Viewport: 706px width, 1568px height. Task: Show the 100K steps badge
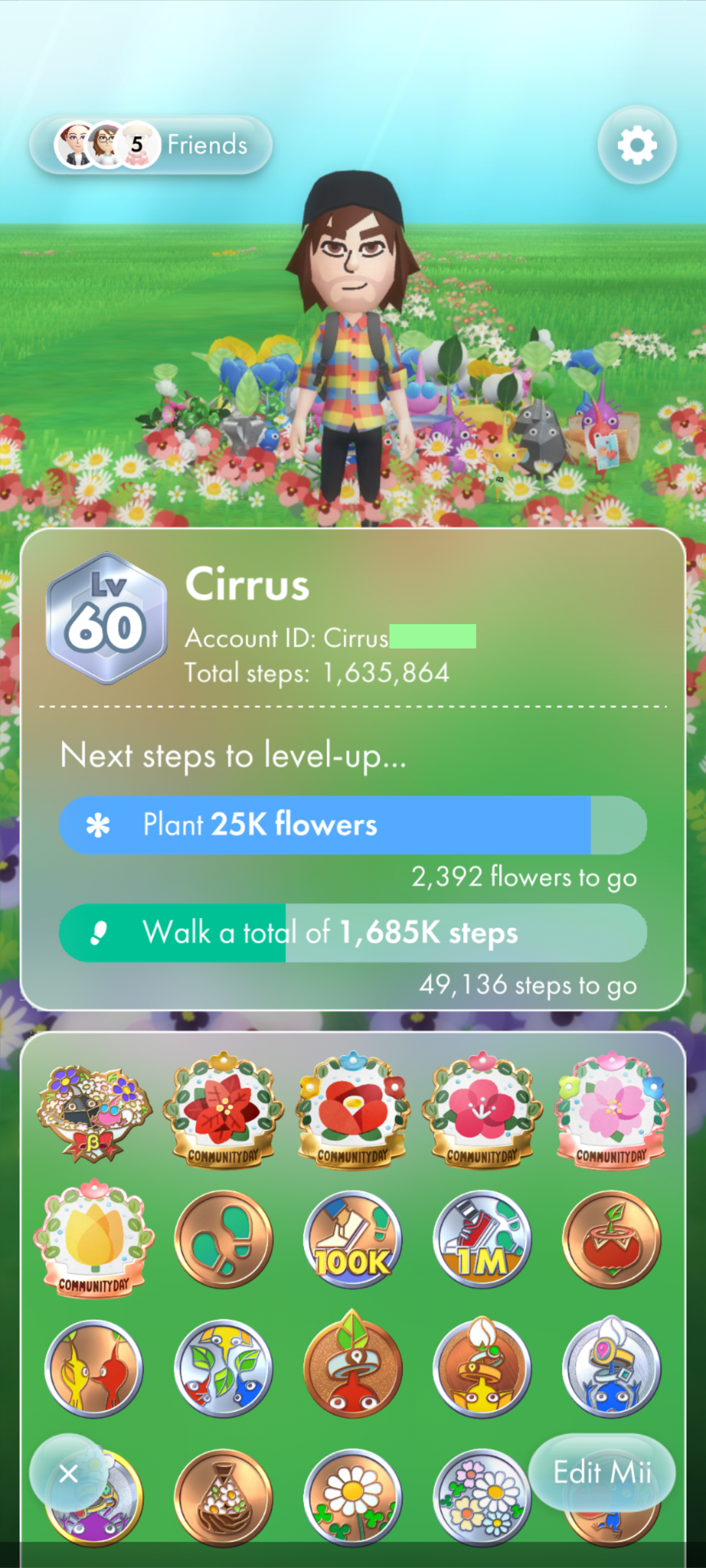352,1239
